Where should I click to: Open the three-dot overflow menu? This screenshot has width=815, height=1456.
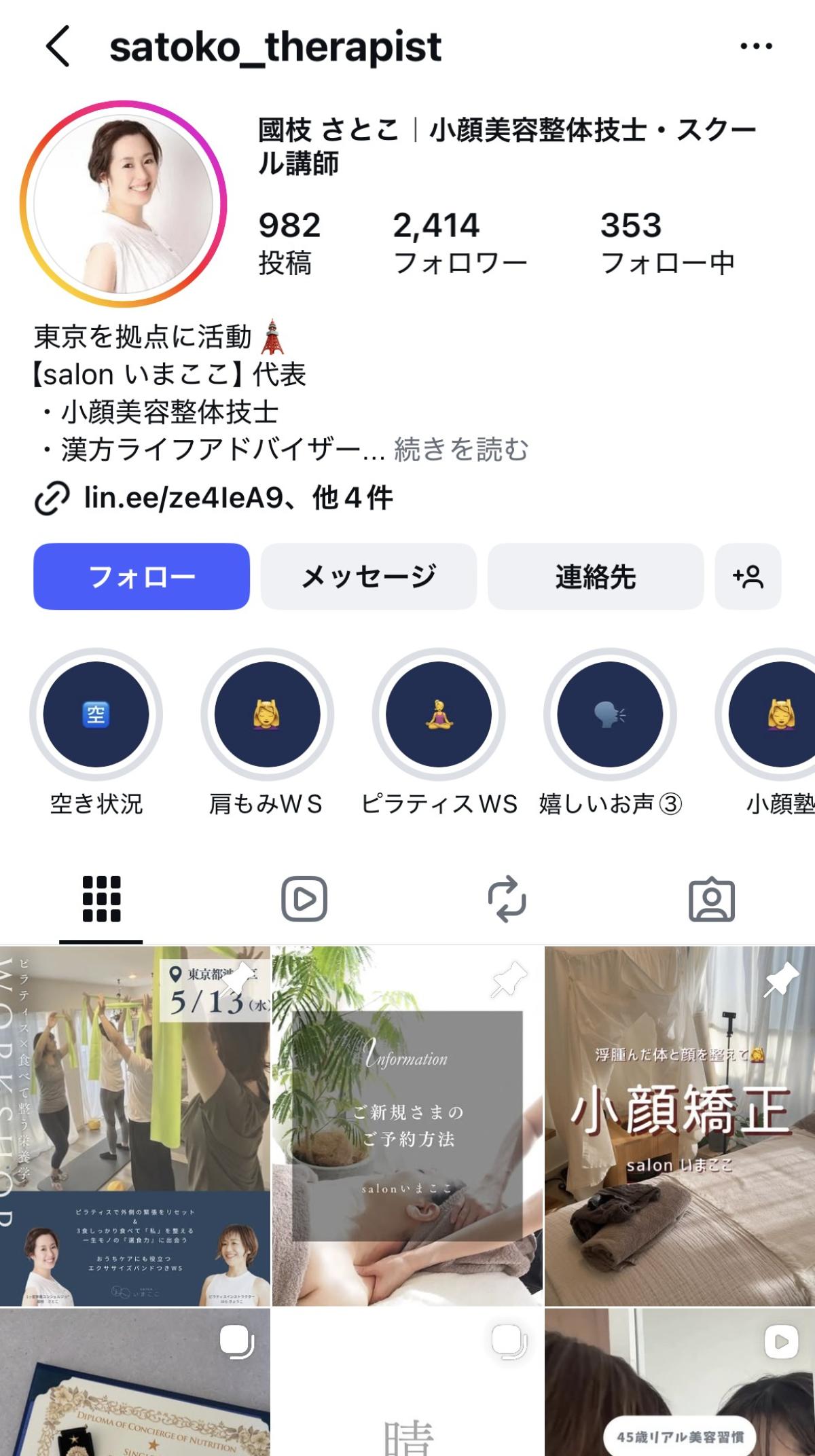[x=756, y=46]
